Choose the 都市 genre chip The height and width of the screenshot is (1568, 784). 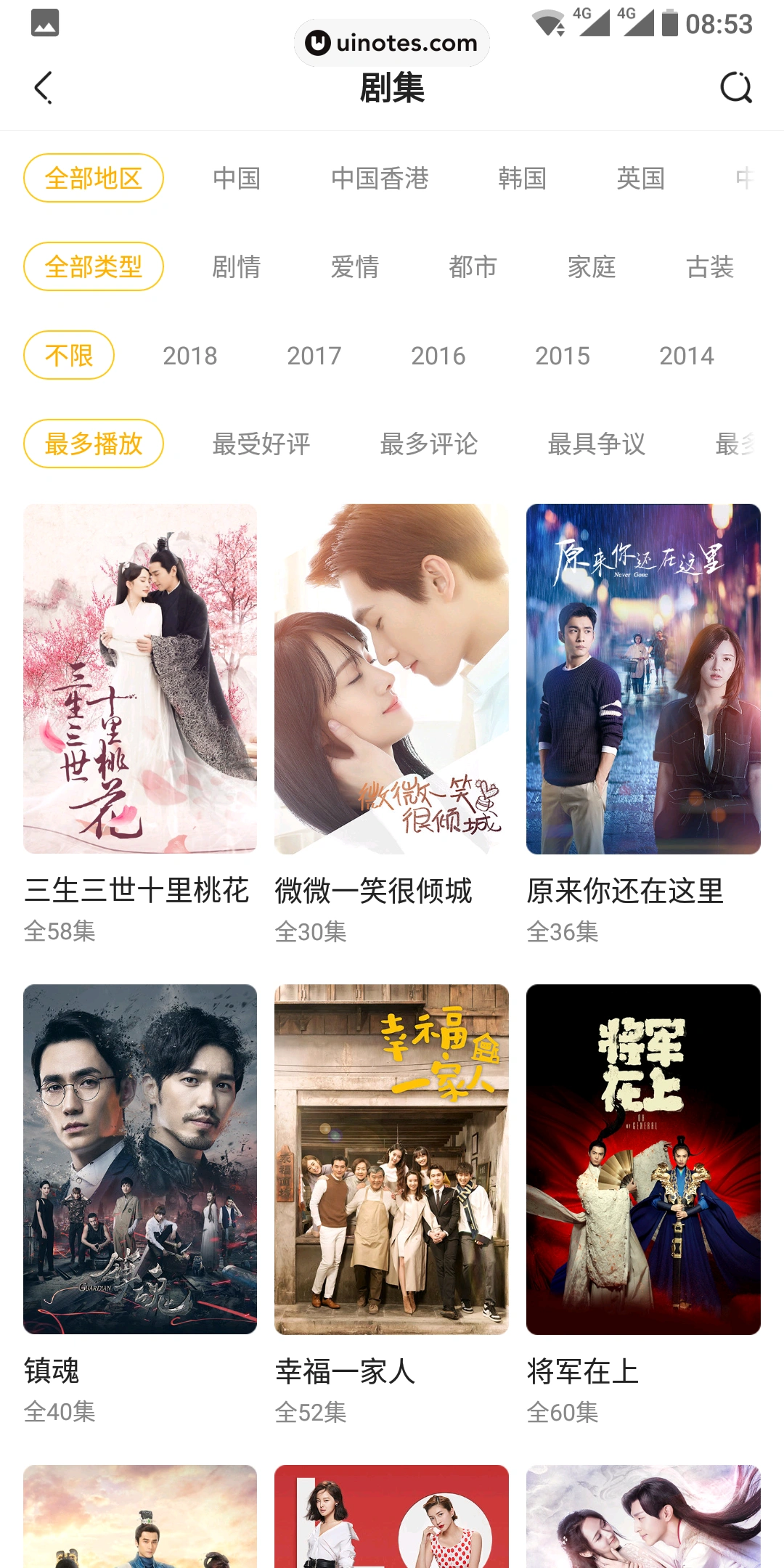(x=473, y=267)
